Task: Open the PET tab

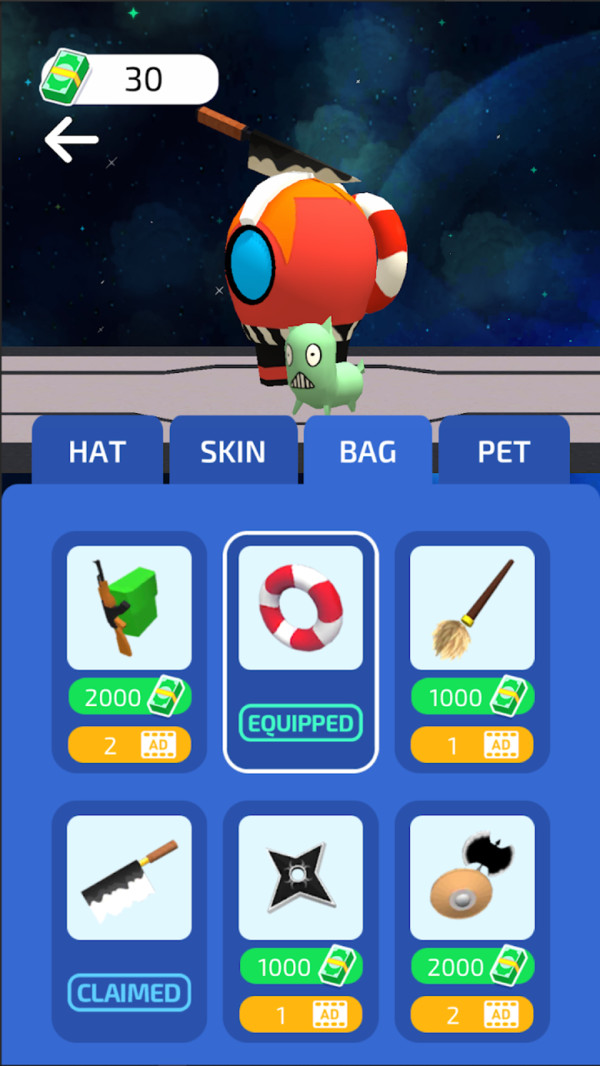Action: (x=503, y=452)
